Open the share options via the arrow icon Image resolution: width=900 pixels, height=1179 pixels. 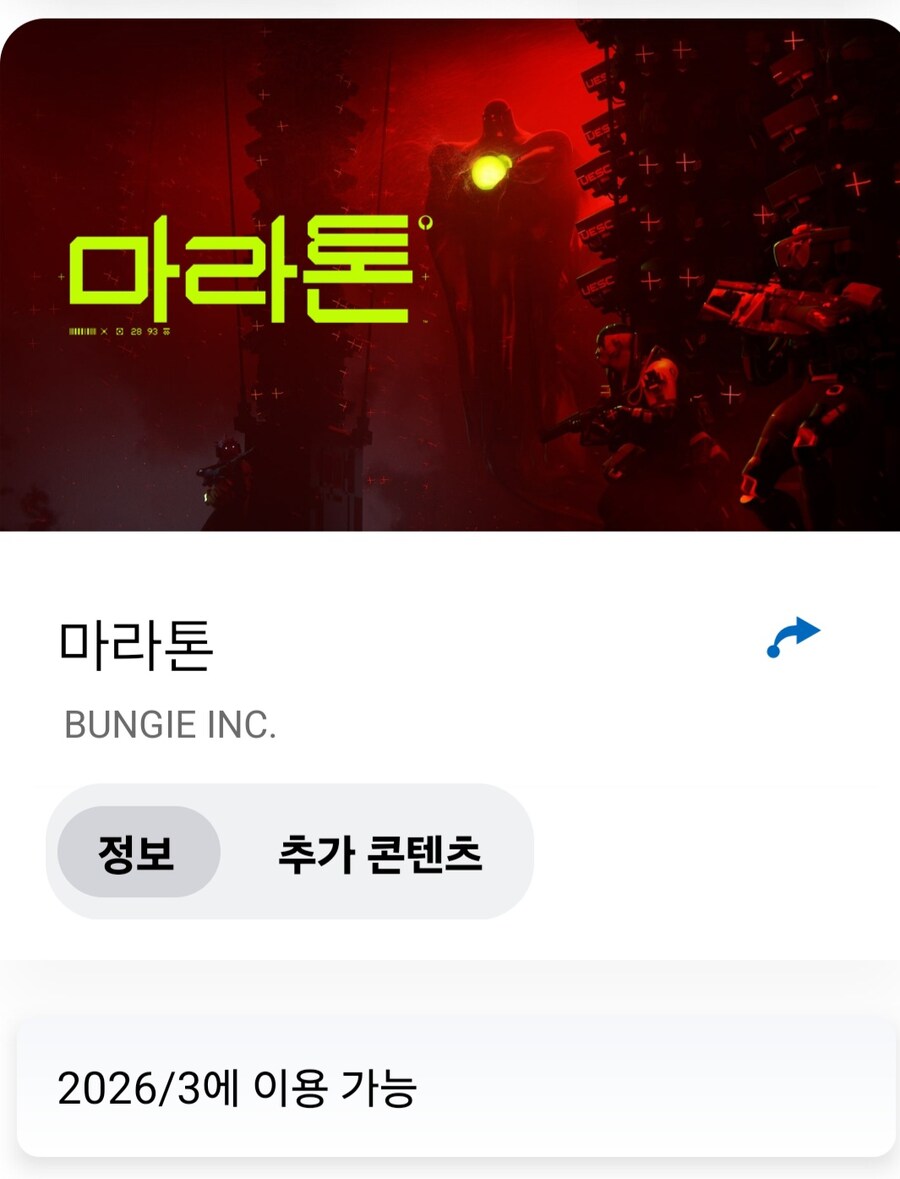tap(797, 635)
